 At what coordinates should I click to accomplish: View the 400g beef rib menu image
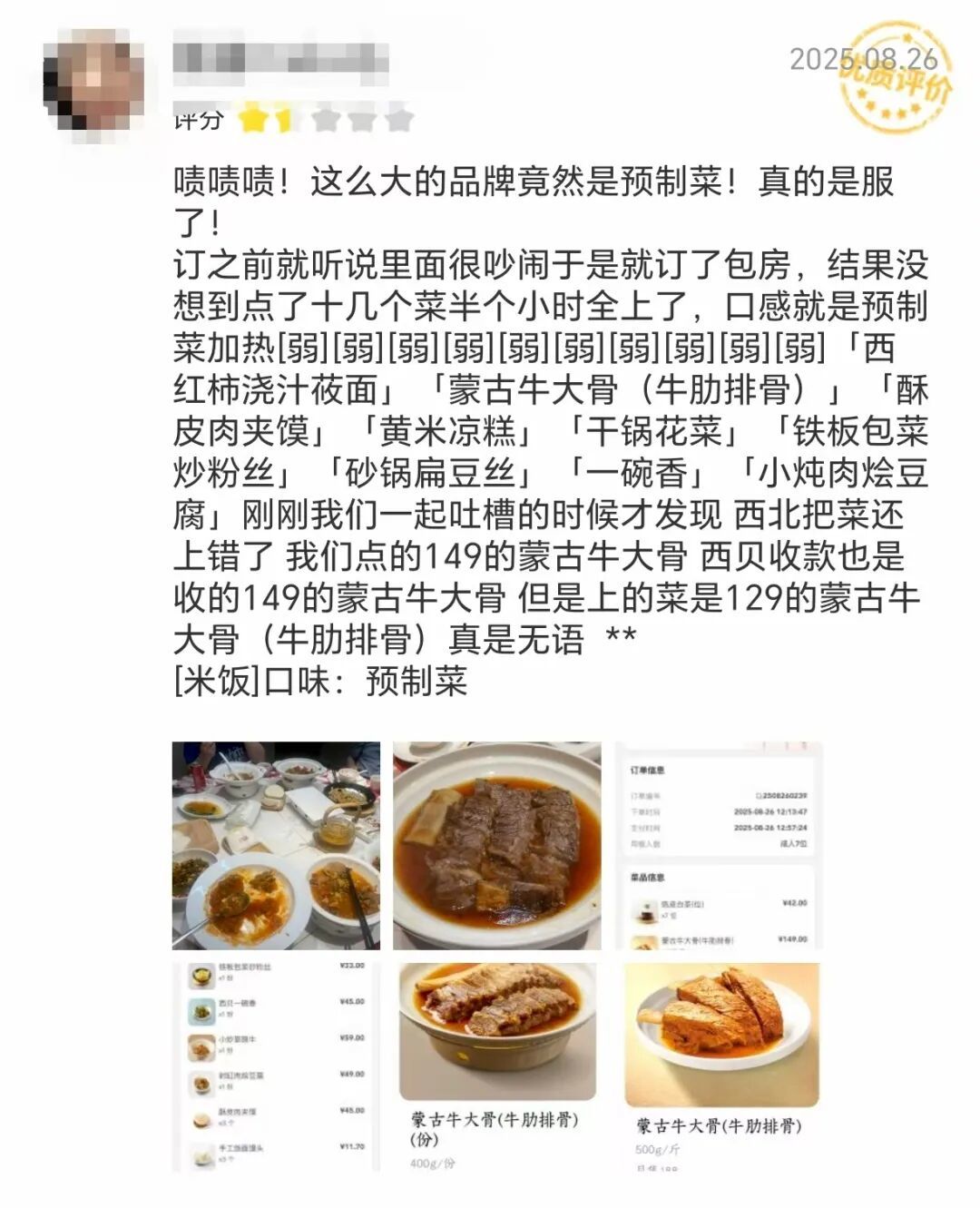click(x=496, y=1066)
